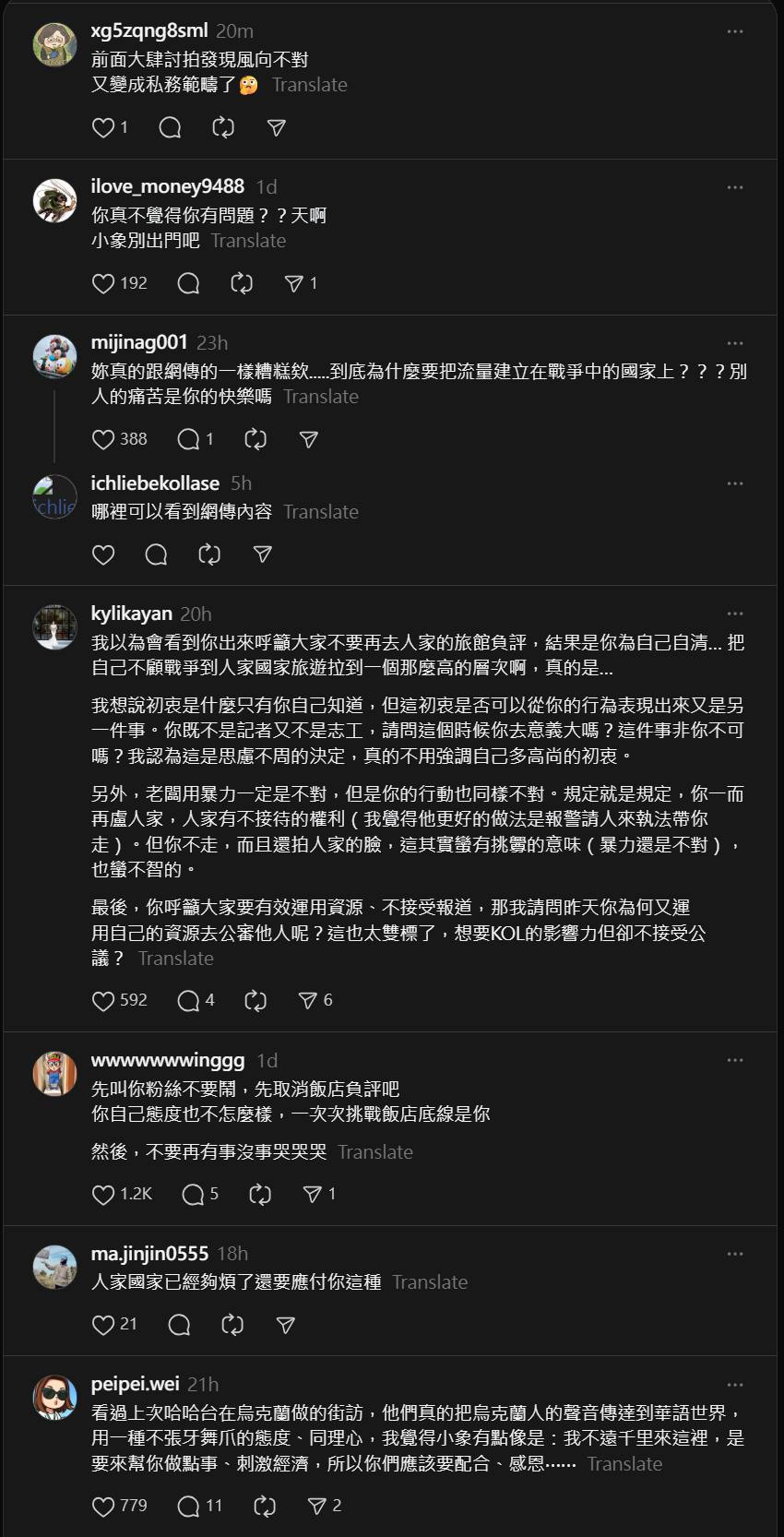This screenshot has width=784, height=1537.
Task: Repost peipei.wei's comment
Action: pyautogui.click(x=265, y=1506)
